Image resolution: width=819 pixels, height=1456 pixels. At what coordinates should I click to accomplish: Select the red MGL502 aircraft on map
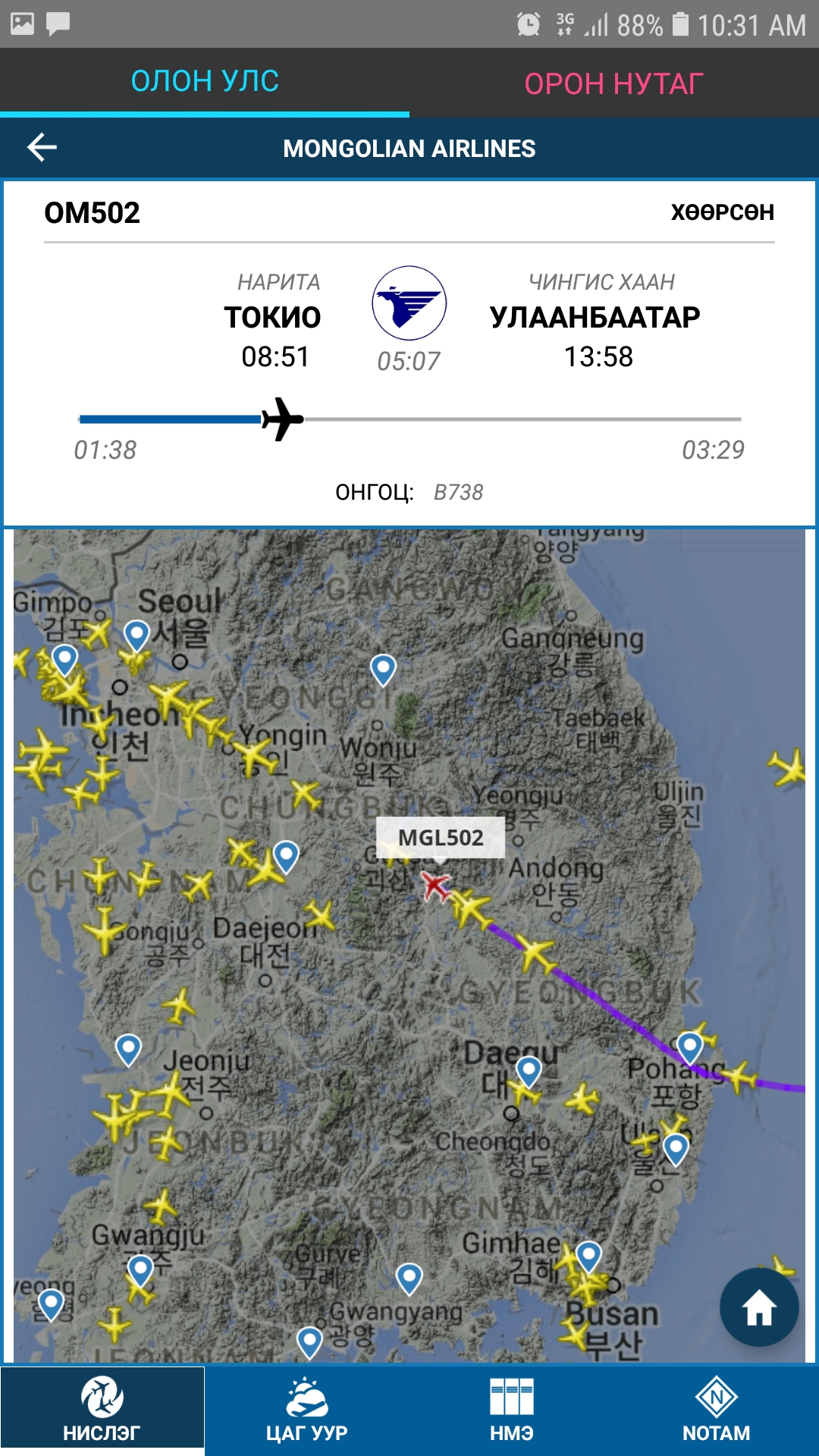(436, 885)
